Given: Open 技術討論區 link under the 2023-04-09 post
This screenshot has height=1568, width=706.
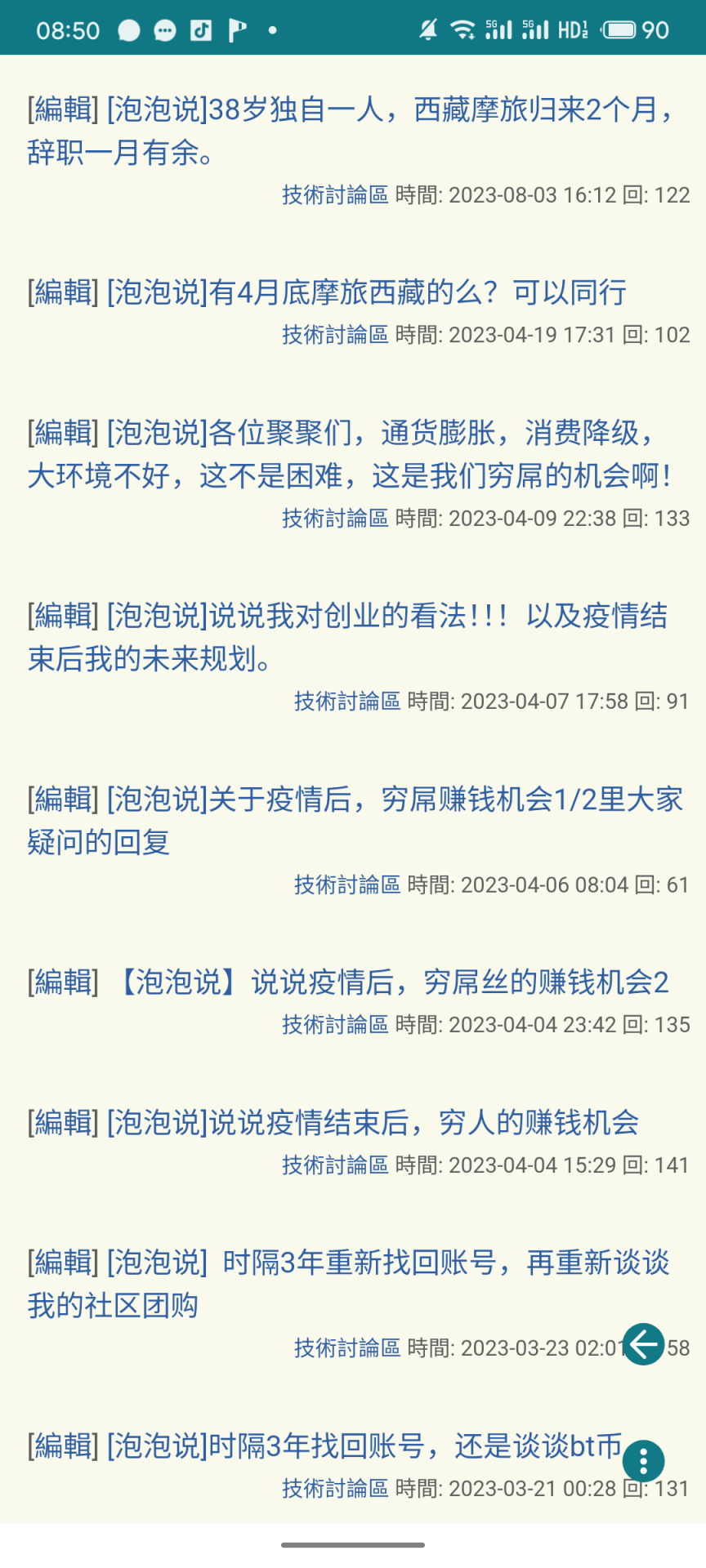Looking at the screenshot, I should coord(334,519).
